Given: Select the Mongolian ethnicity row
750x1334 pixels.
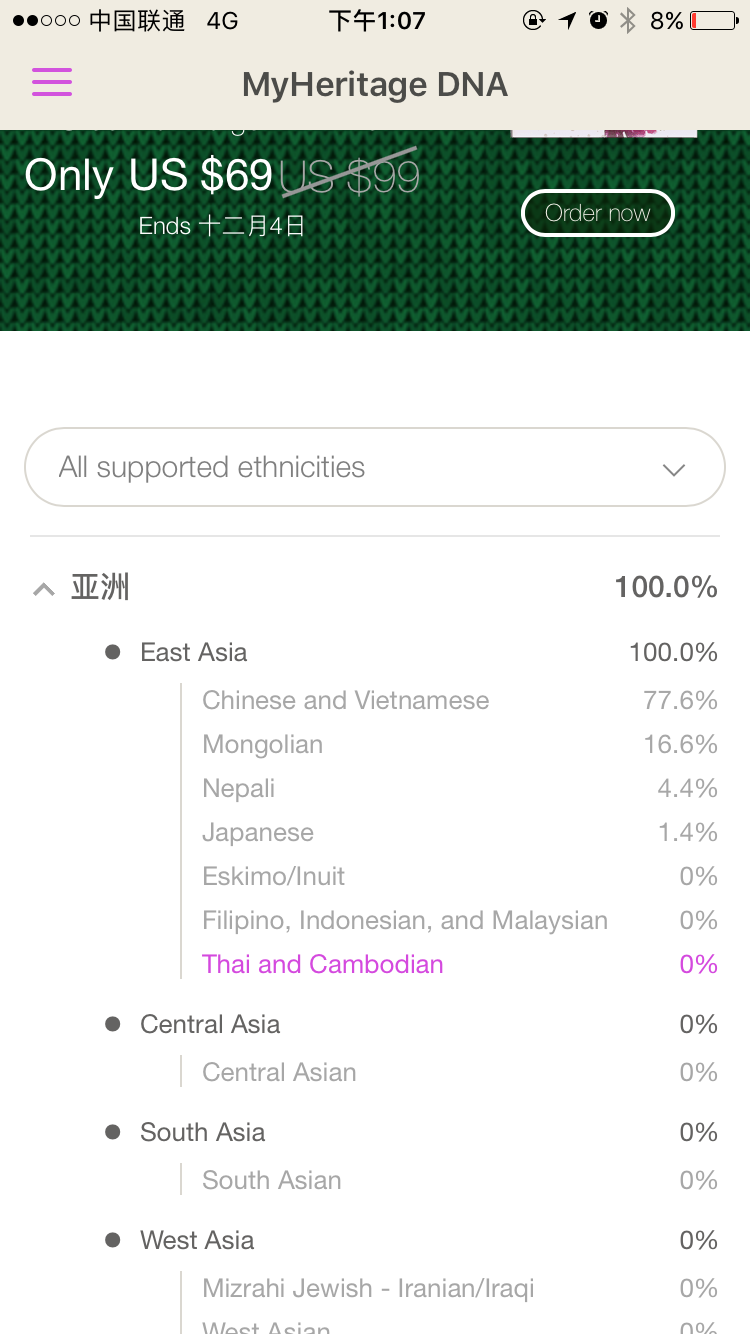Looking at the screenshot, I should point(460,744).
